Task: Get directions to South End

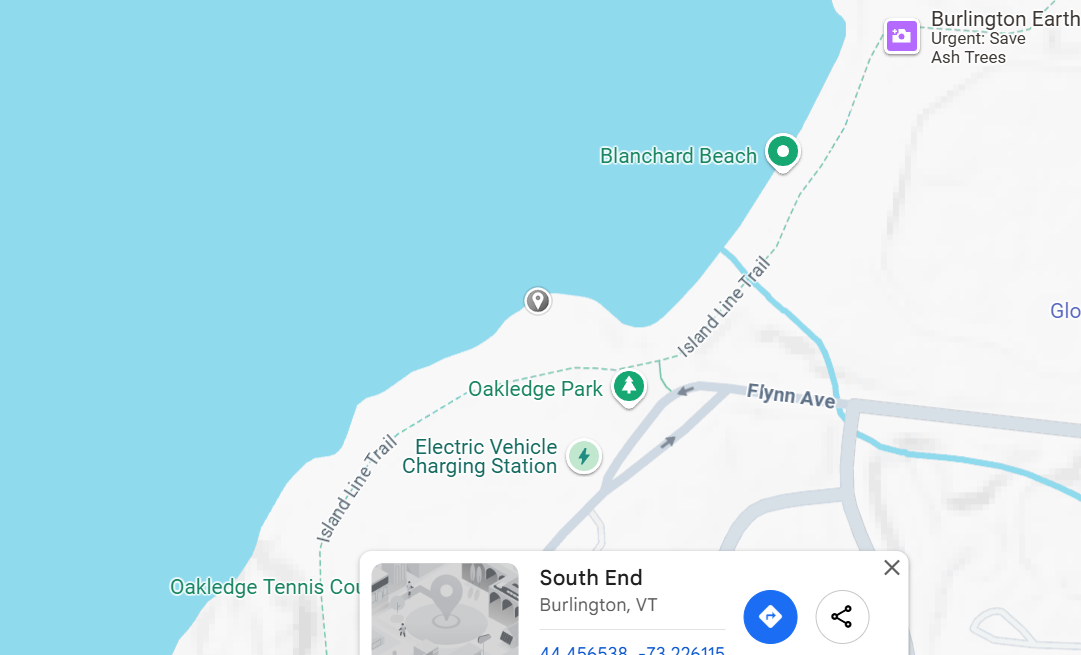Action: (770, 617)
